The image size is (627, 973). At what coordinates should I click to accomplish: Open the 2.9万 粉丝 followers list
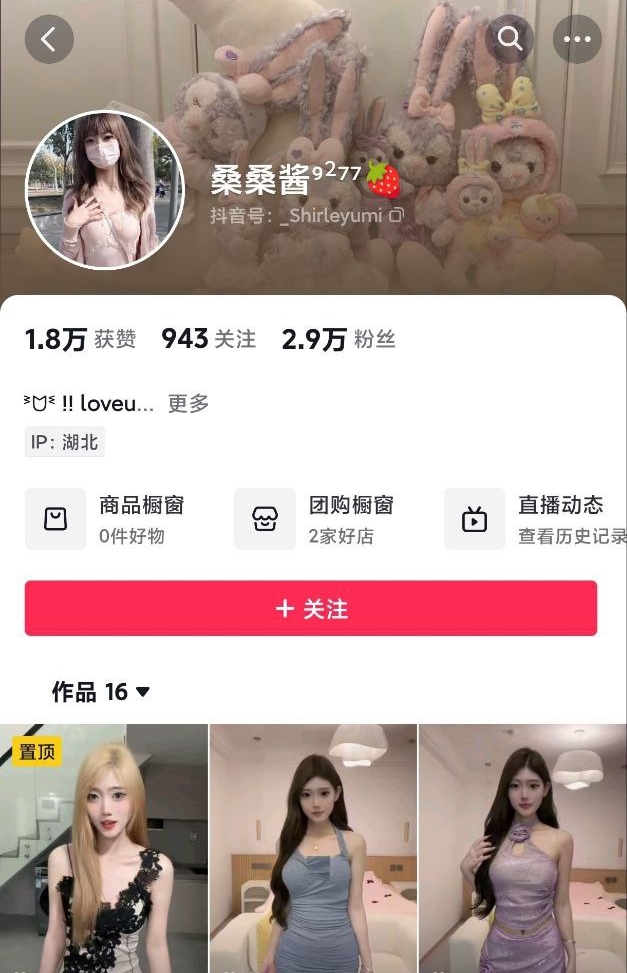(x=338, y=340)
